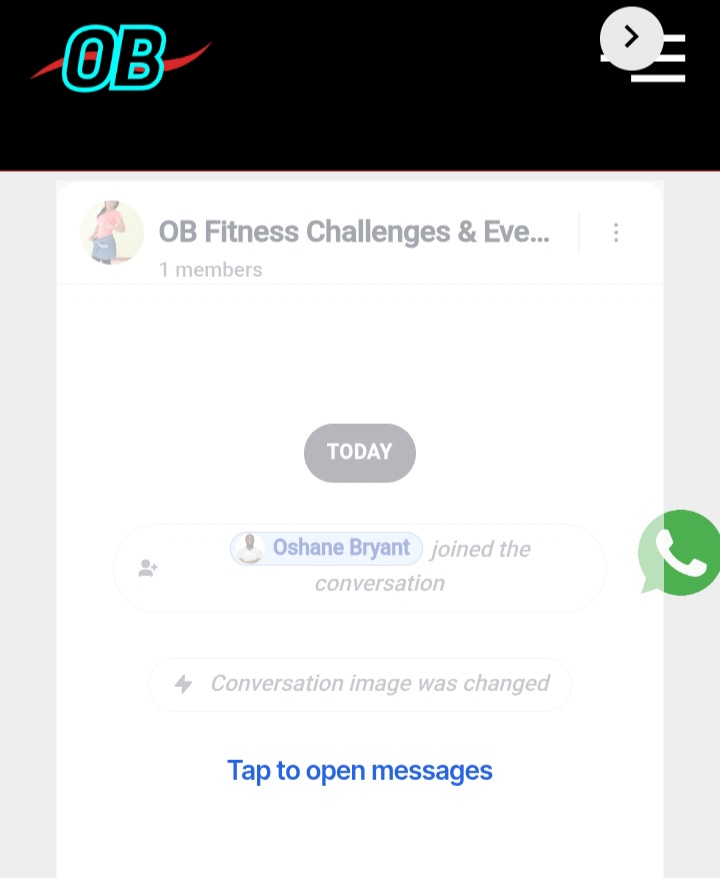Open the hamburger menu

pyautogui.click(x=658, y=58)
